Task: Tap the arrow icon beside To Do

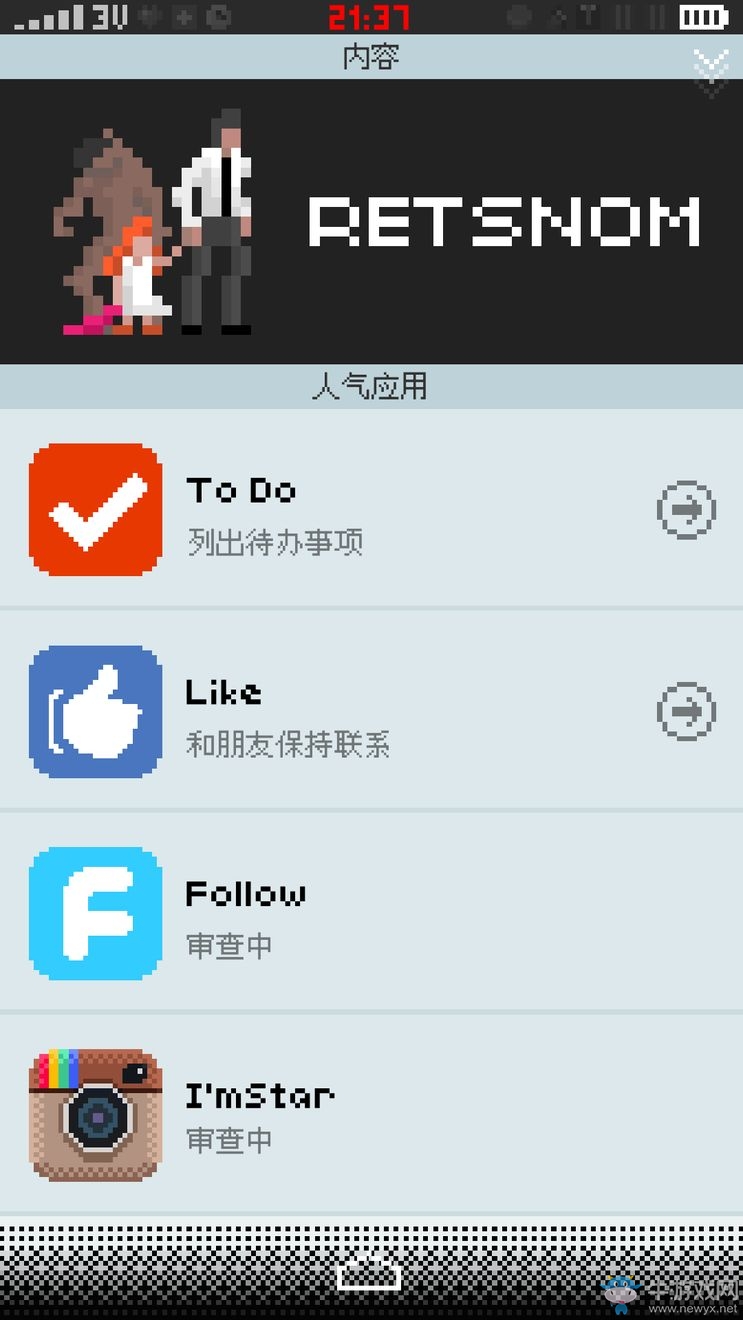Action: point(686,510)
